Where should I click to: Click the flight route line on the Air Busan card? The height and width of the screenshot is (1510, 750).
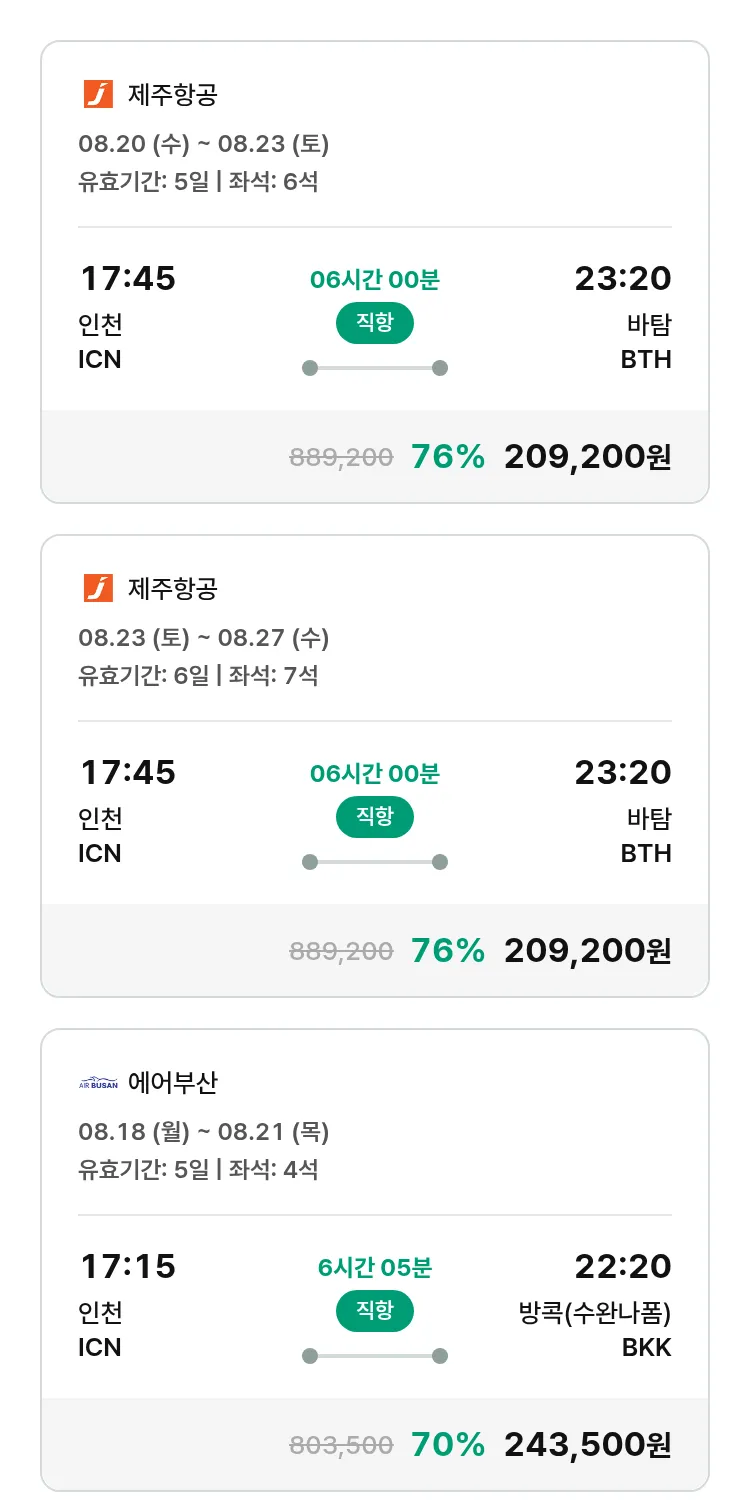[374, 1356]
